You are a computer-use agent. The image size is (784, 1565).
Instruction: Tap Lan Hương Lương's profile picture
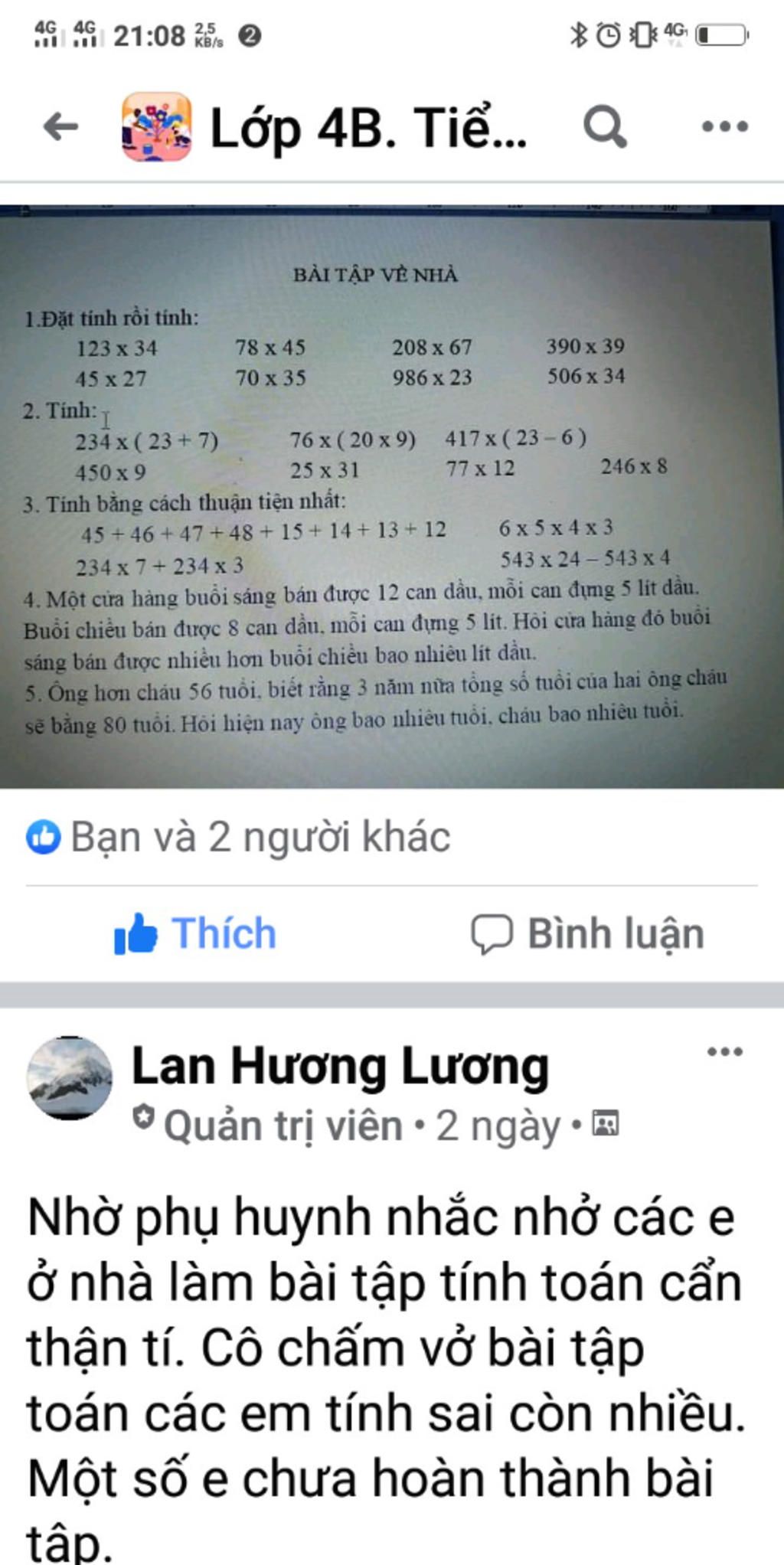tap(69, 1078)
